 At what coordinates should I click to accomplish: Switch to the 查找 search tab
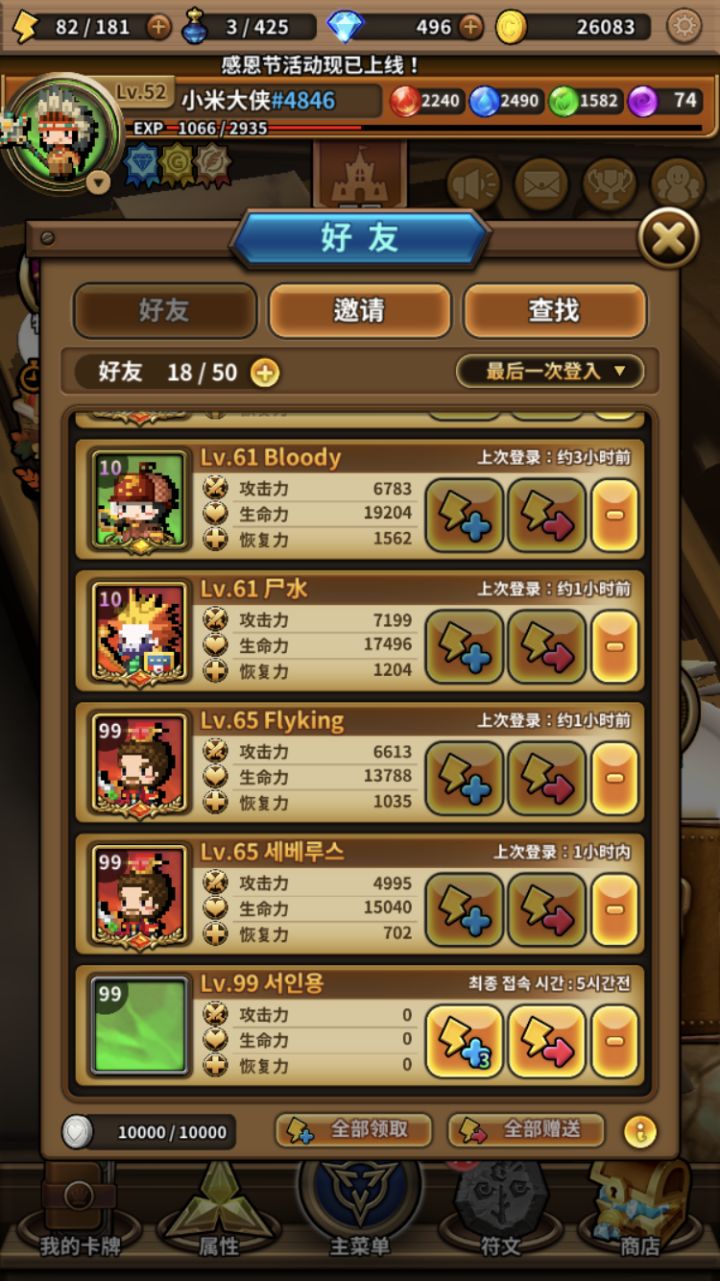pyautogui.click(x=553, y=311)
